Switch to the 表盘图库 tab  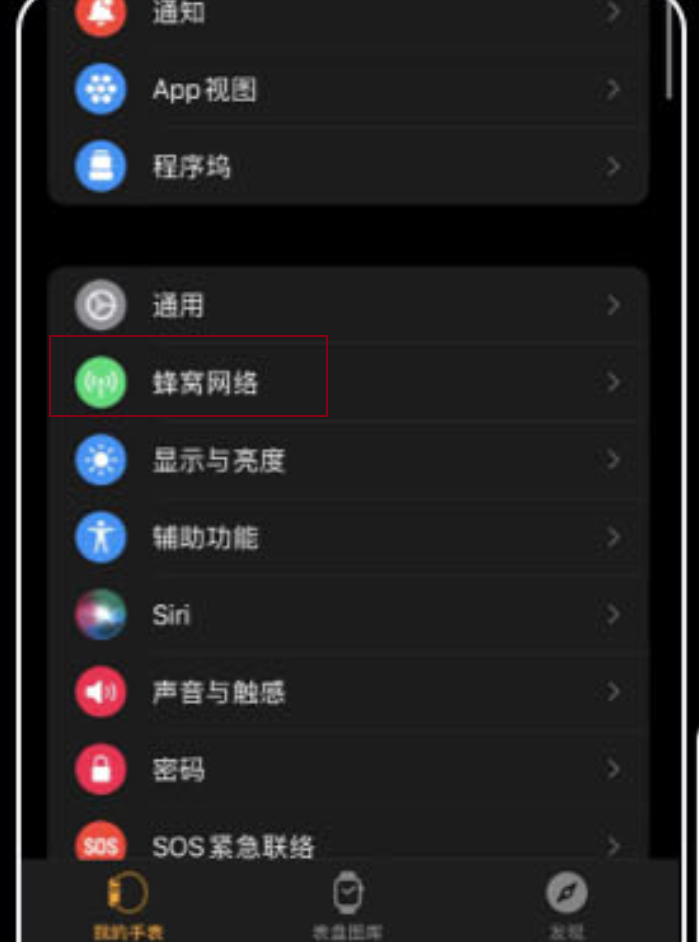point(348,903)
